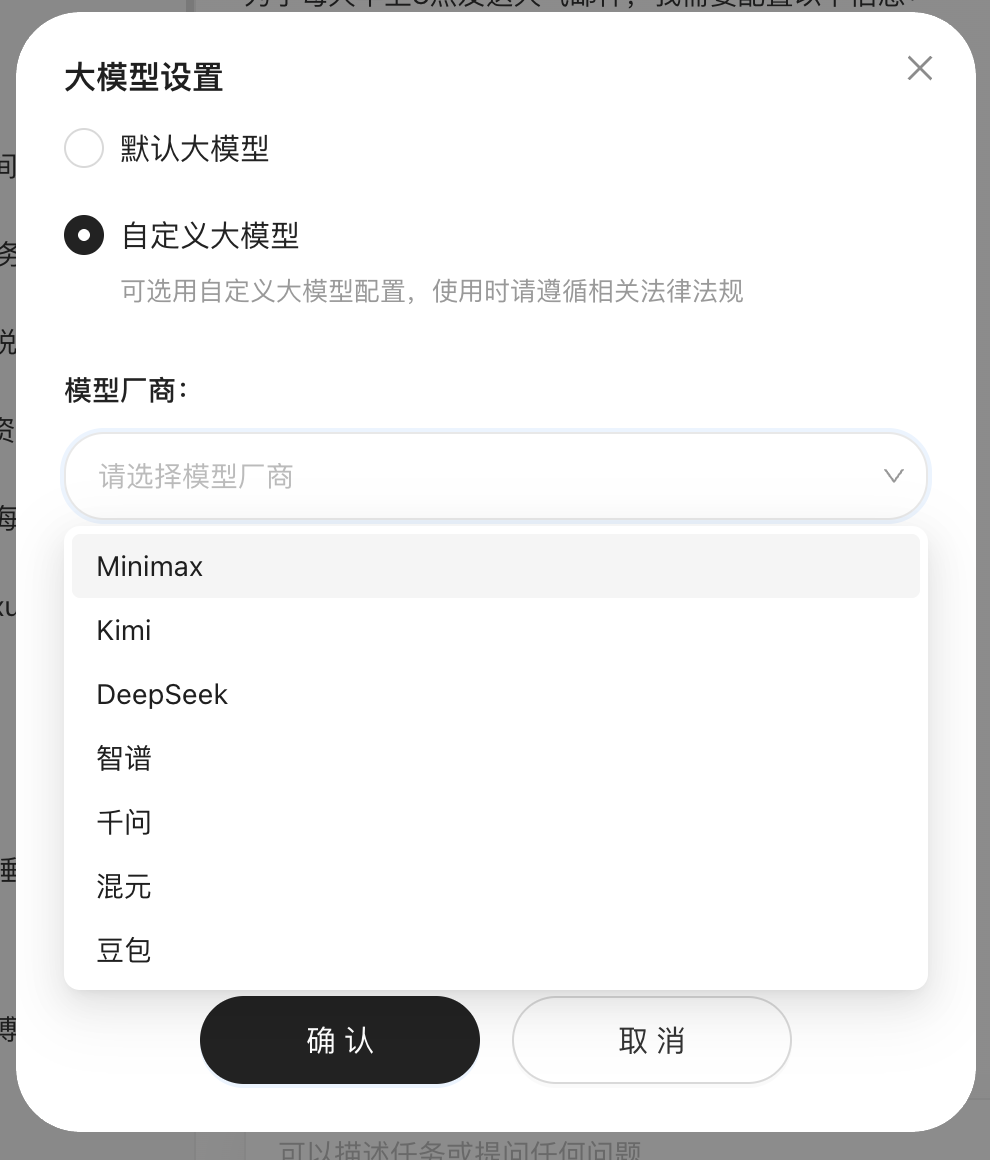The image size is (990, 1160).
Task: Select 千问 from the vendor options
Action: 124,822
